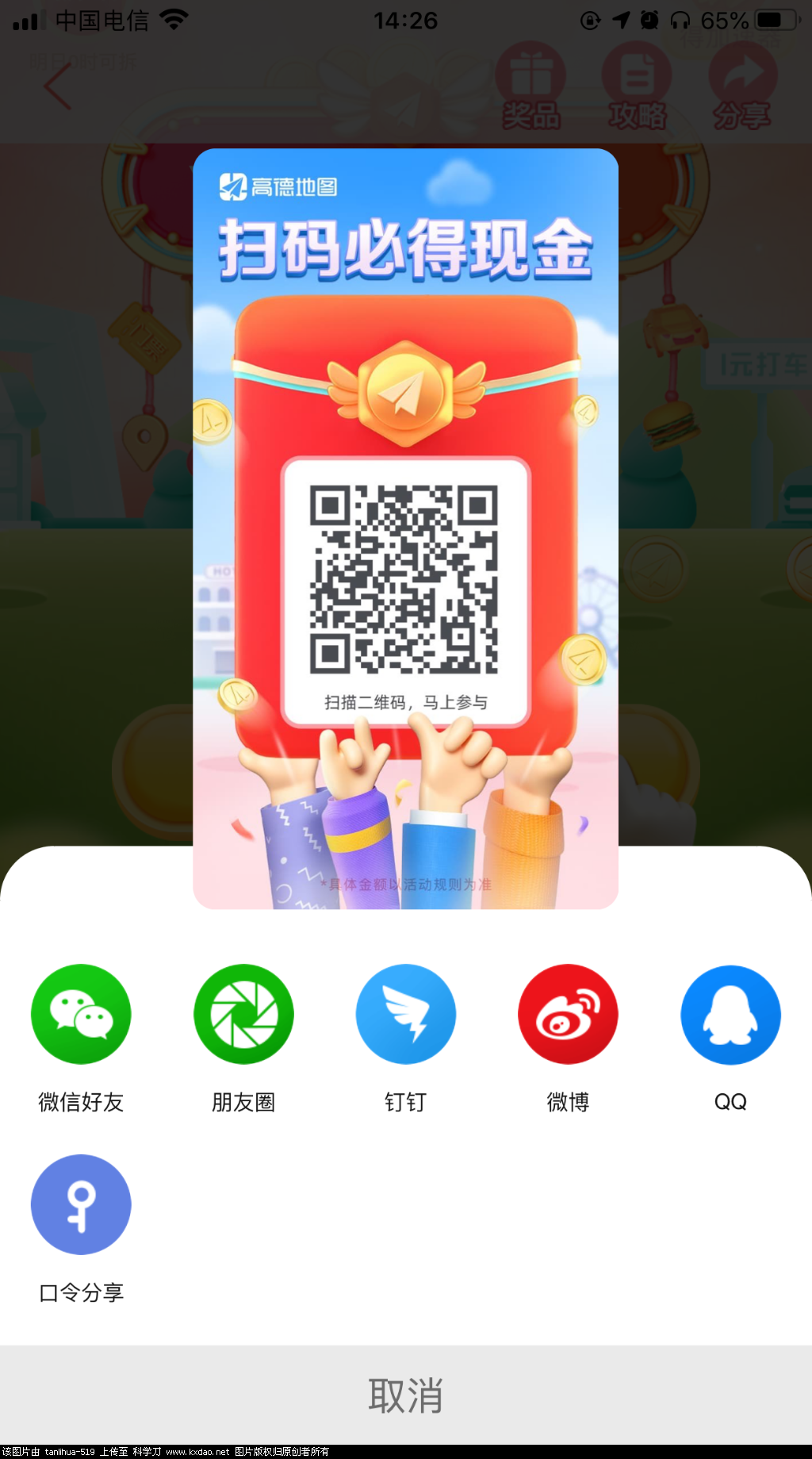Image resolution: width=812 pixels, height=1459 pixels.
Task: Share to WeChat friend (微信好友)
Action: [x=81, y=1014]
